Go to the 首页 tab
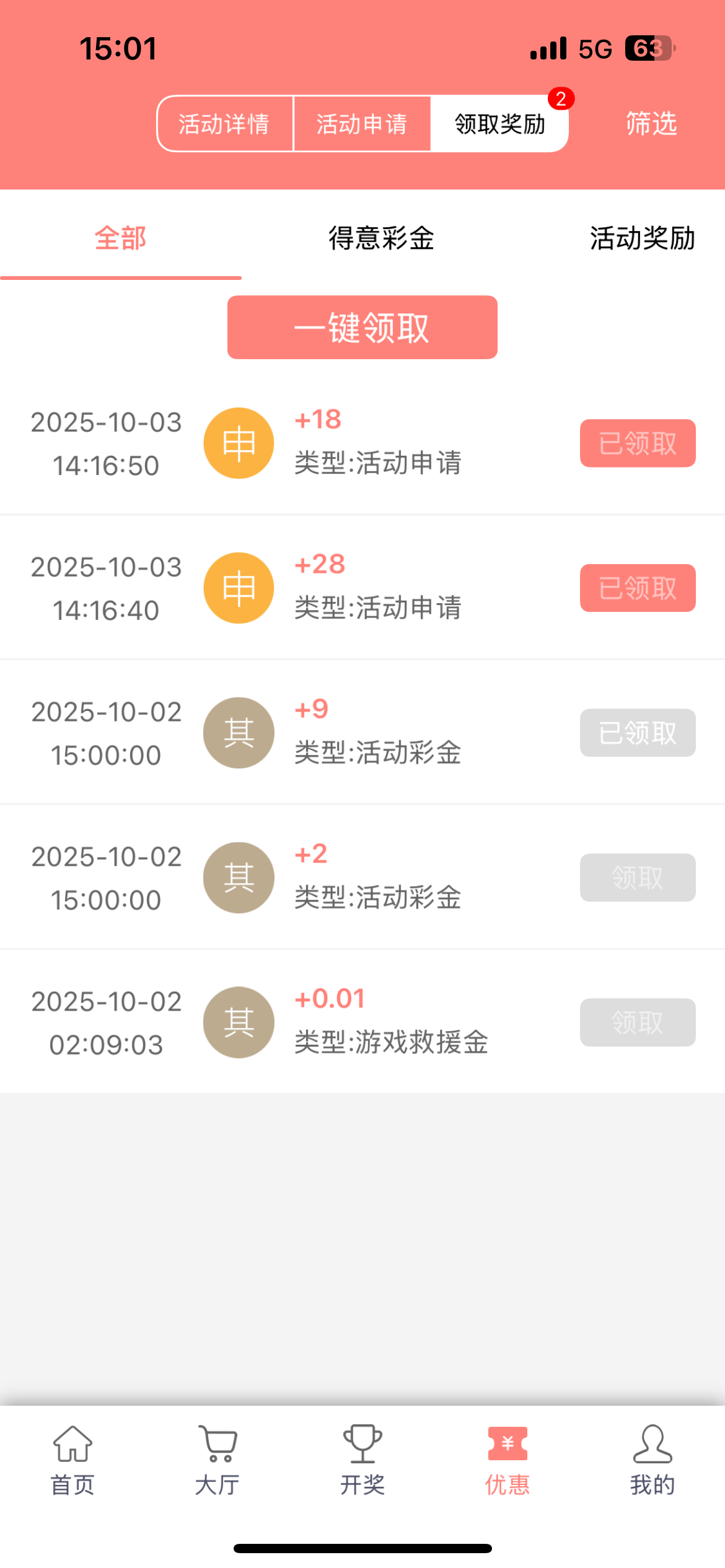The width and height of the screenshot is (725, 1568). [x=72, y=1460]
